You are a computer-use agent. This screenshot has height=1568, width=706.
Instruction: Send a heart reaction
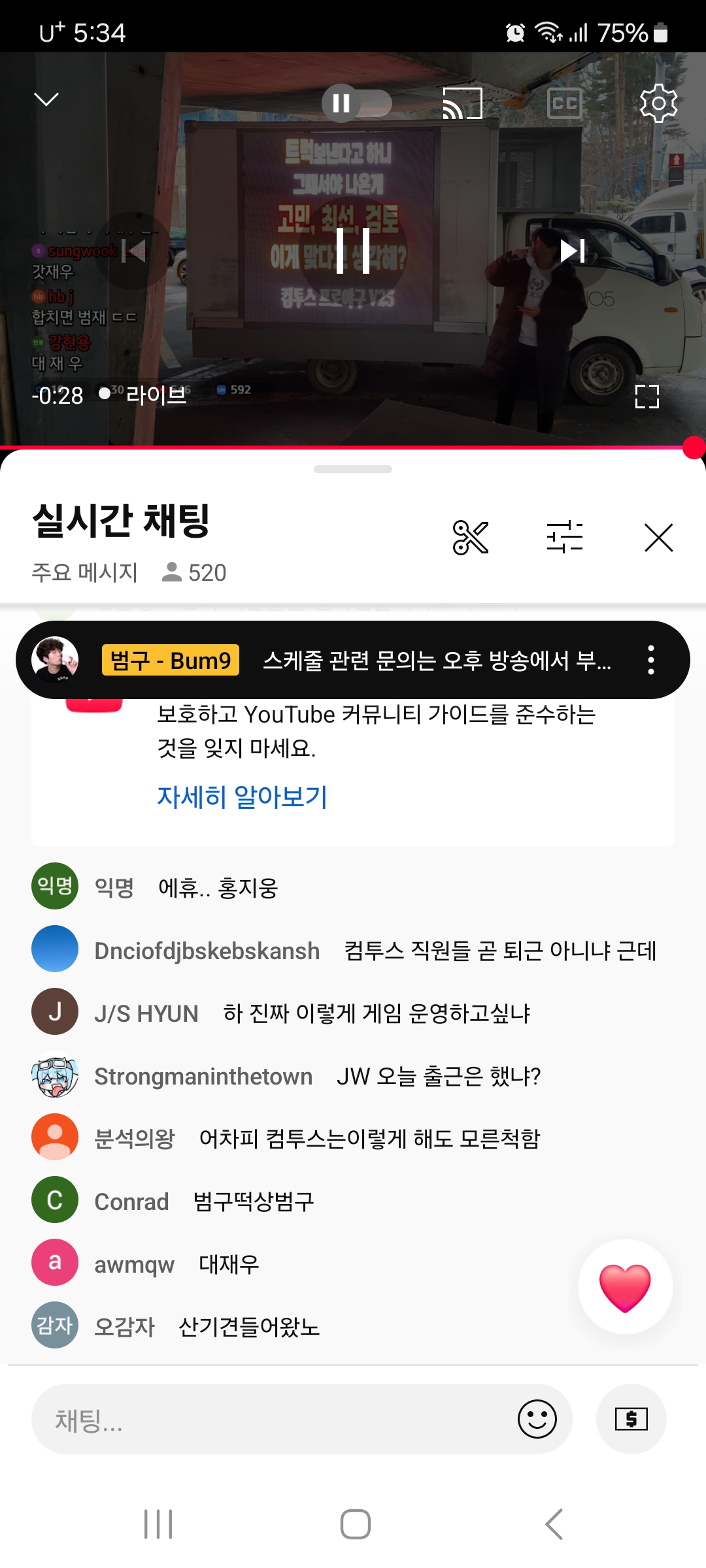tap(625, 1286)
